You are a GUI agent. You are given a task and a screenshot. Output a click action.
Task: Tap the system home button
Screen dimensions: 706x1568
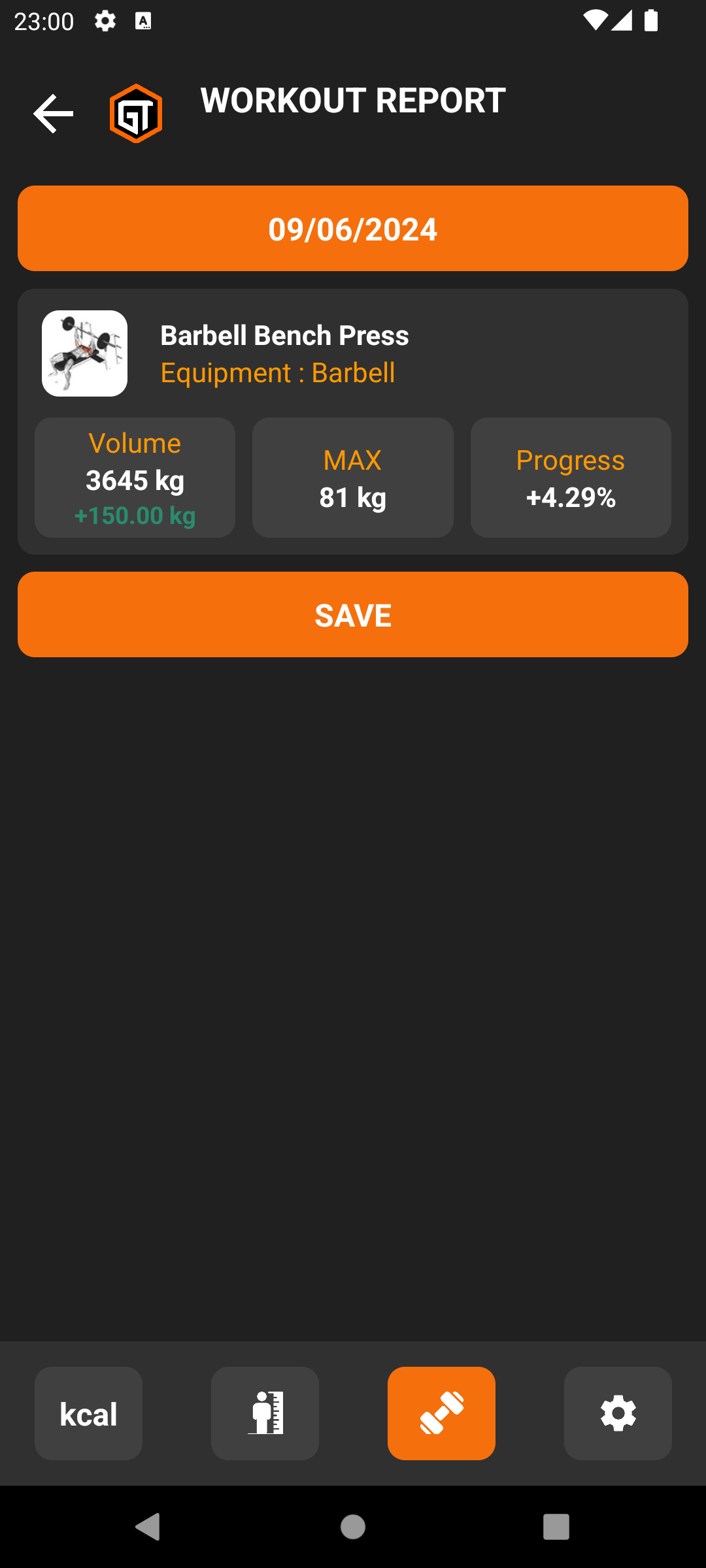353,1527
